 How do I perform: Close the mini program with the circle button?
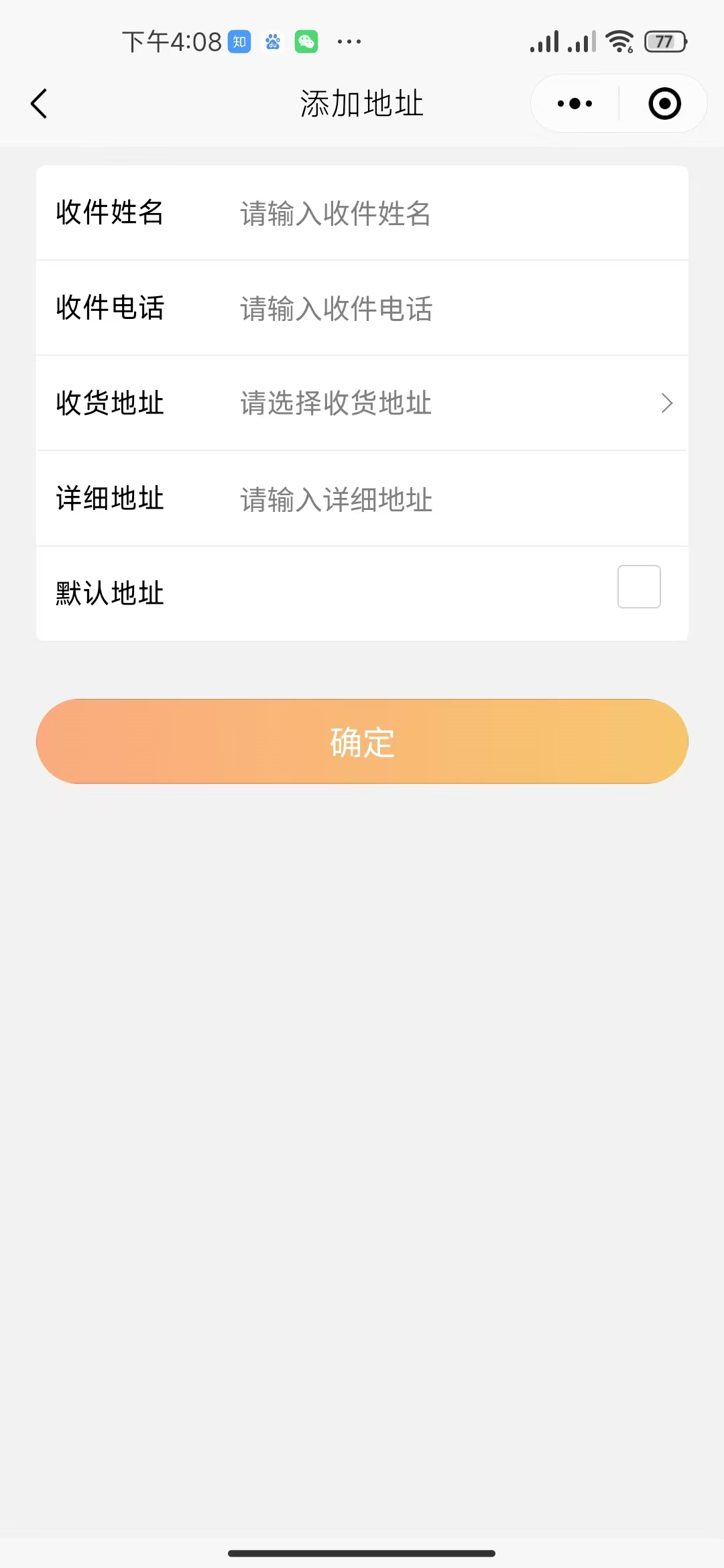(664, 104)
